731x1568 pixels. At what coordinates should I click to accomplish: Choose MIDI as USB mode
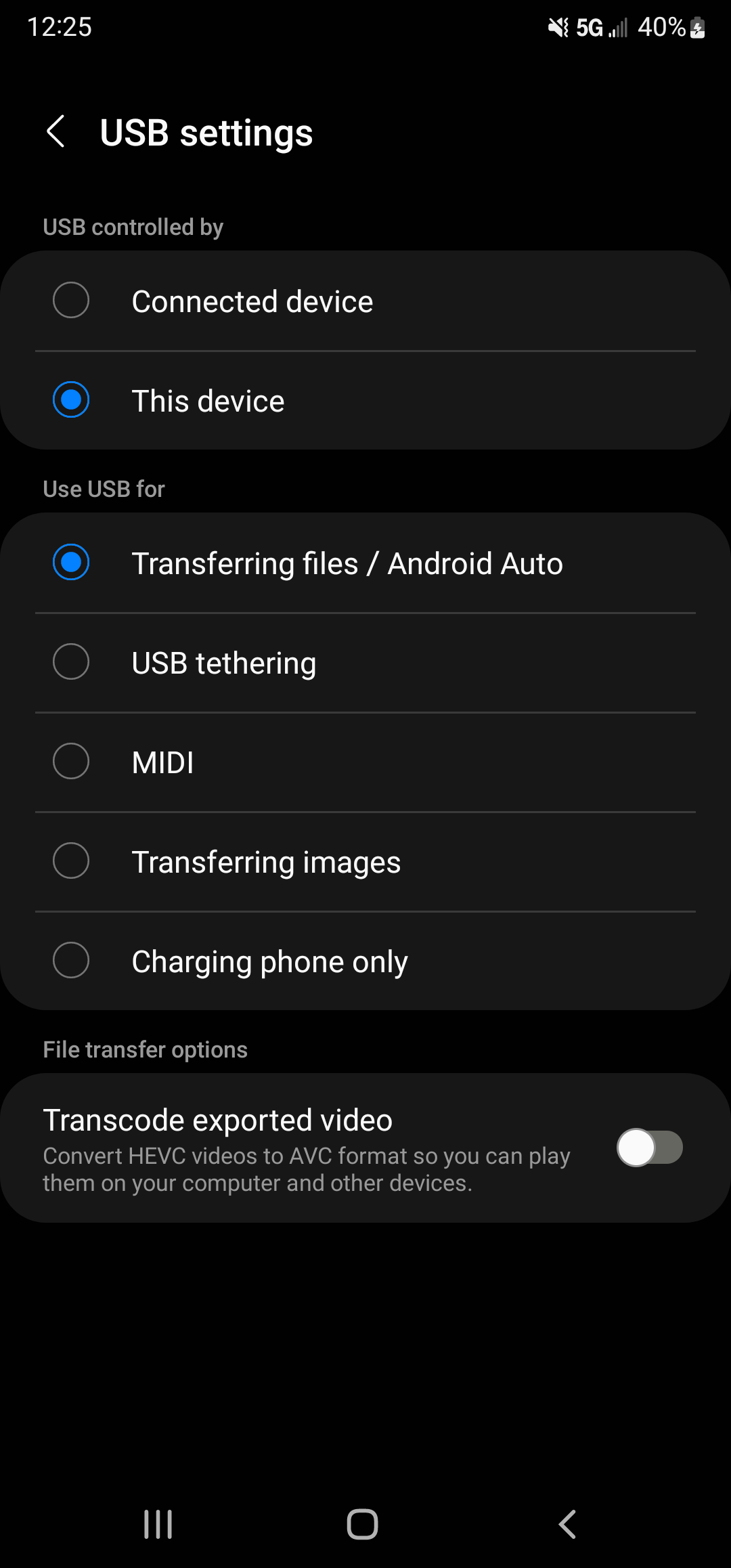click(x=71, y=762)
